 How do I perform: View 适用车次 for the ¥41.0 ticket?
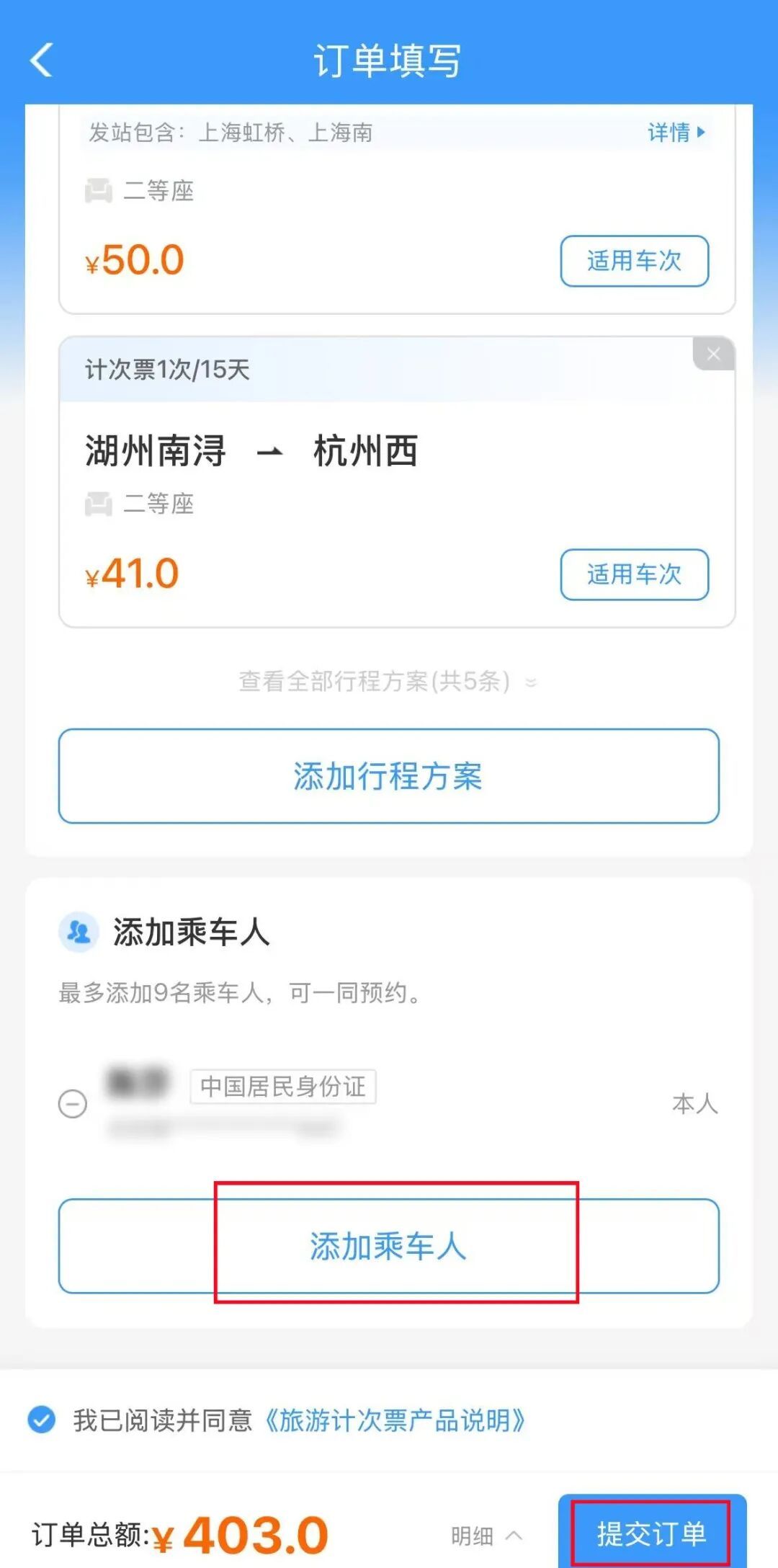coord(634,574)
